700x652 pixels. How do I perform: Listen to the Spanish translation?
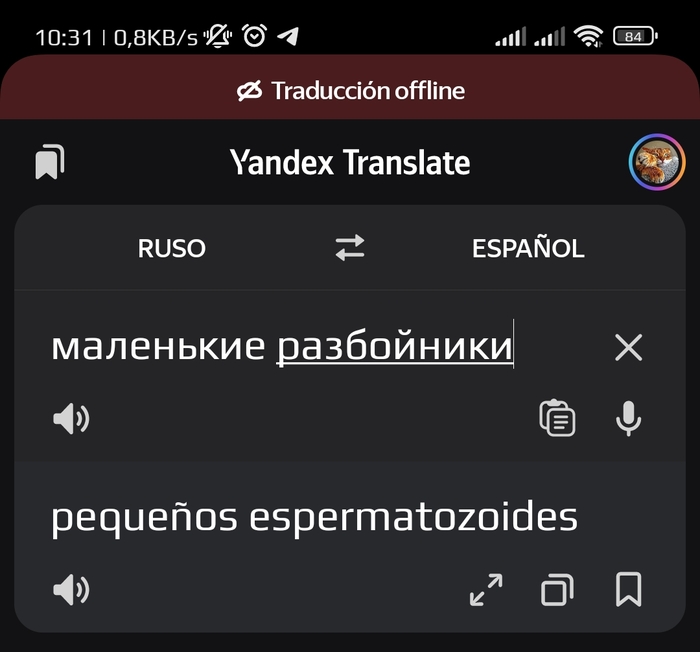click(x=71, y=590)
